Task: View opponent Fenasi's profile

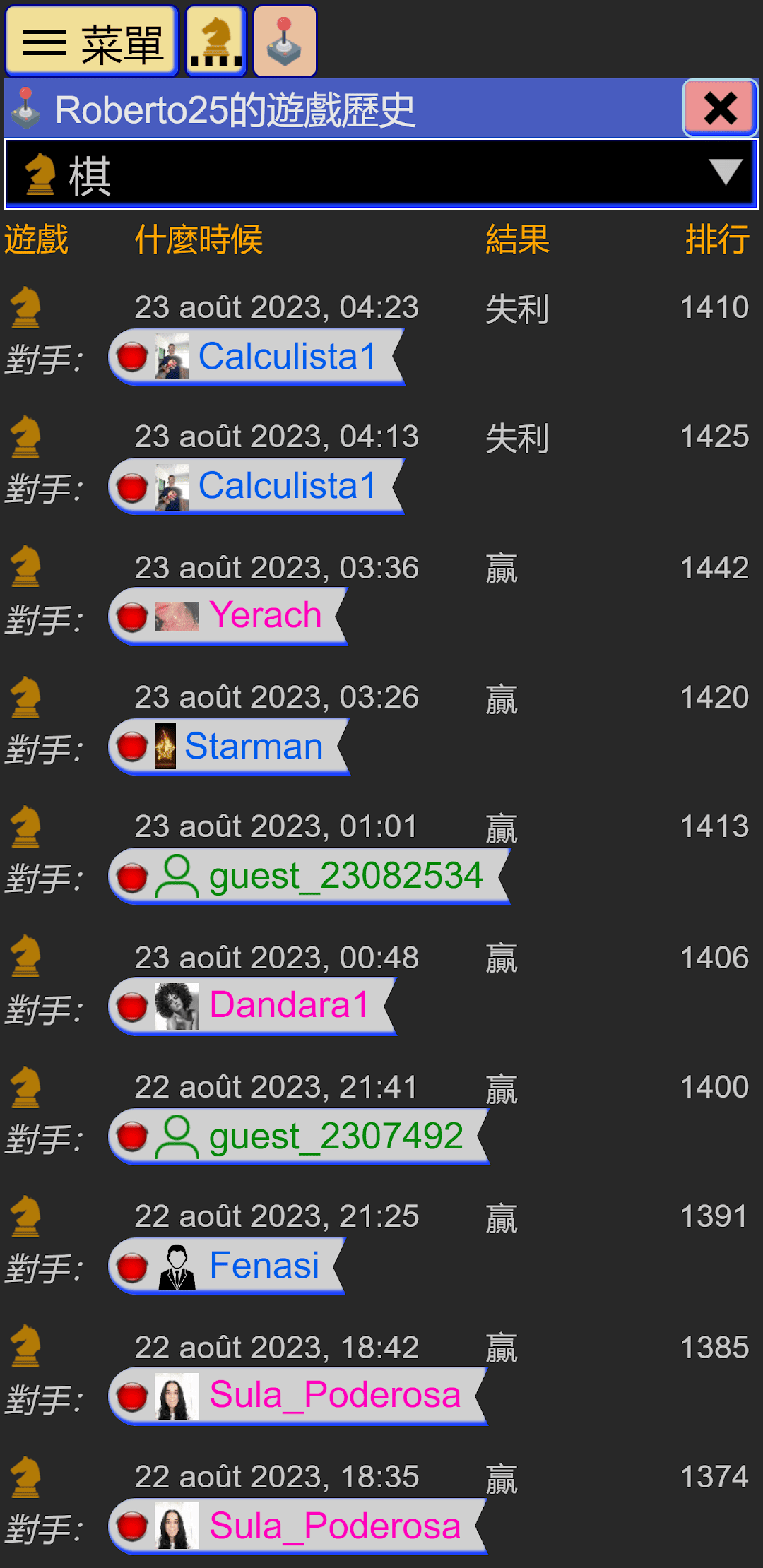Action: (226, 1266)
